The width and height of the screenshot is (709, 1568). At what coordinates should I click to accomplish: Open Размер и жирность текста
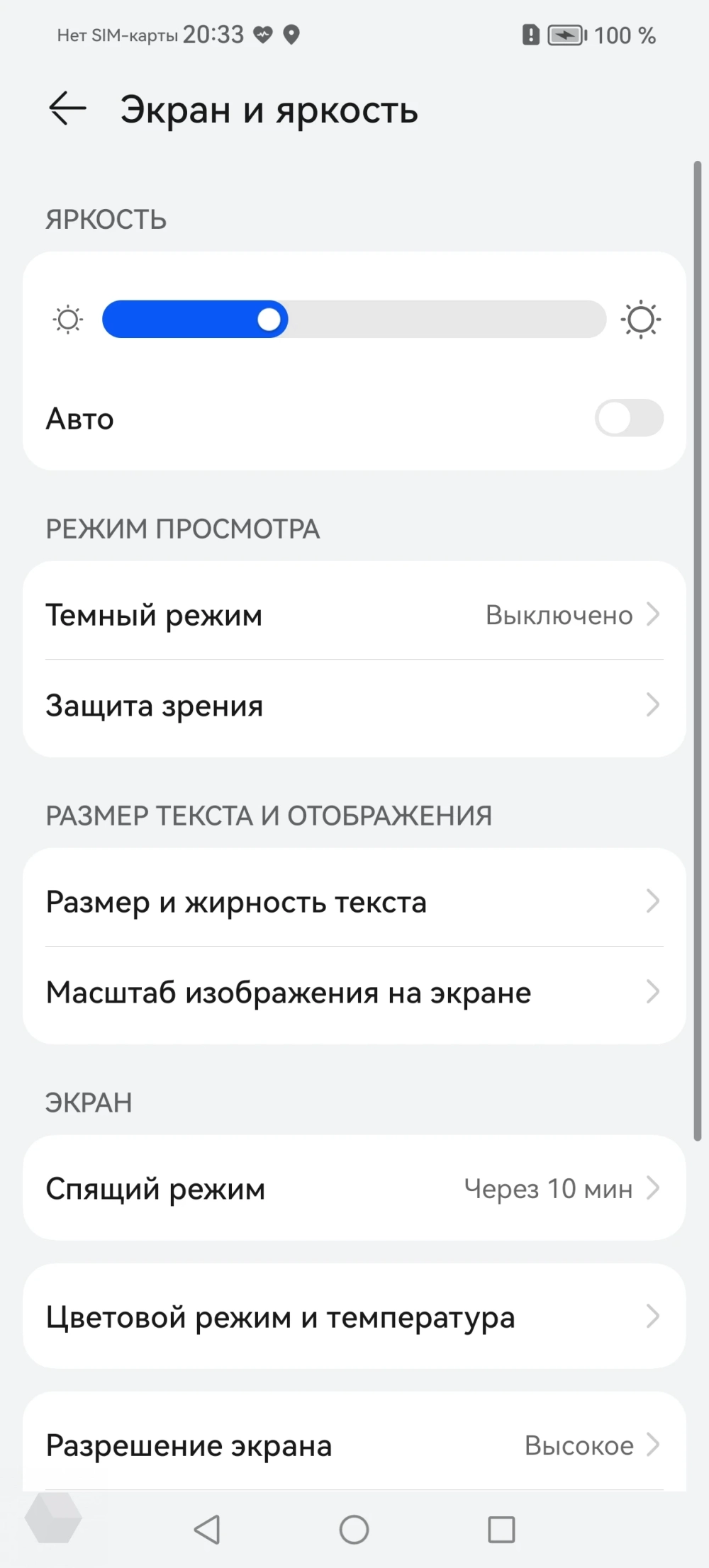(x=353, y=901)
